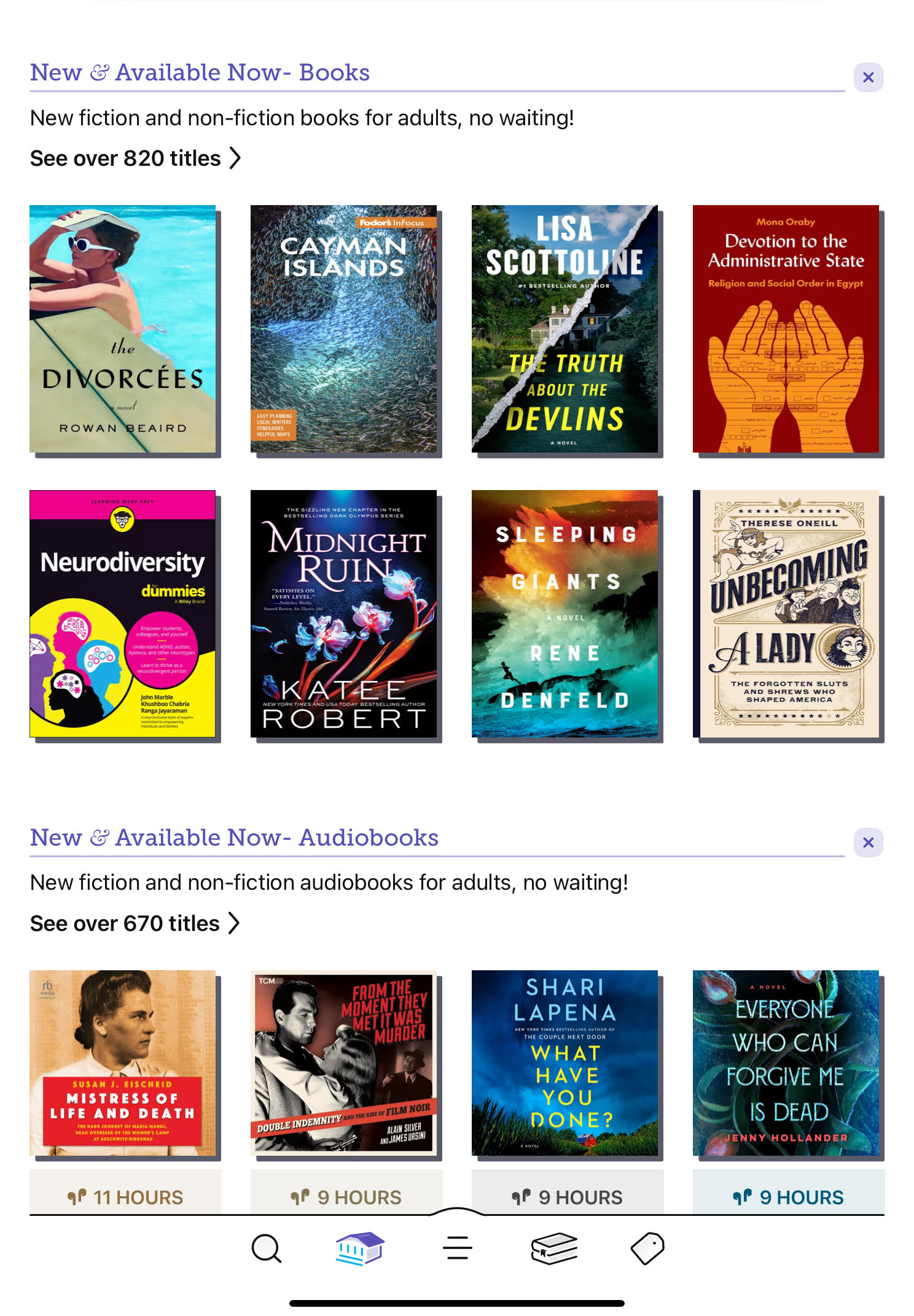
Task: Open search with the magnifying glass icon
Action: pos(267,1248)
